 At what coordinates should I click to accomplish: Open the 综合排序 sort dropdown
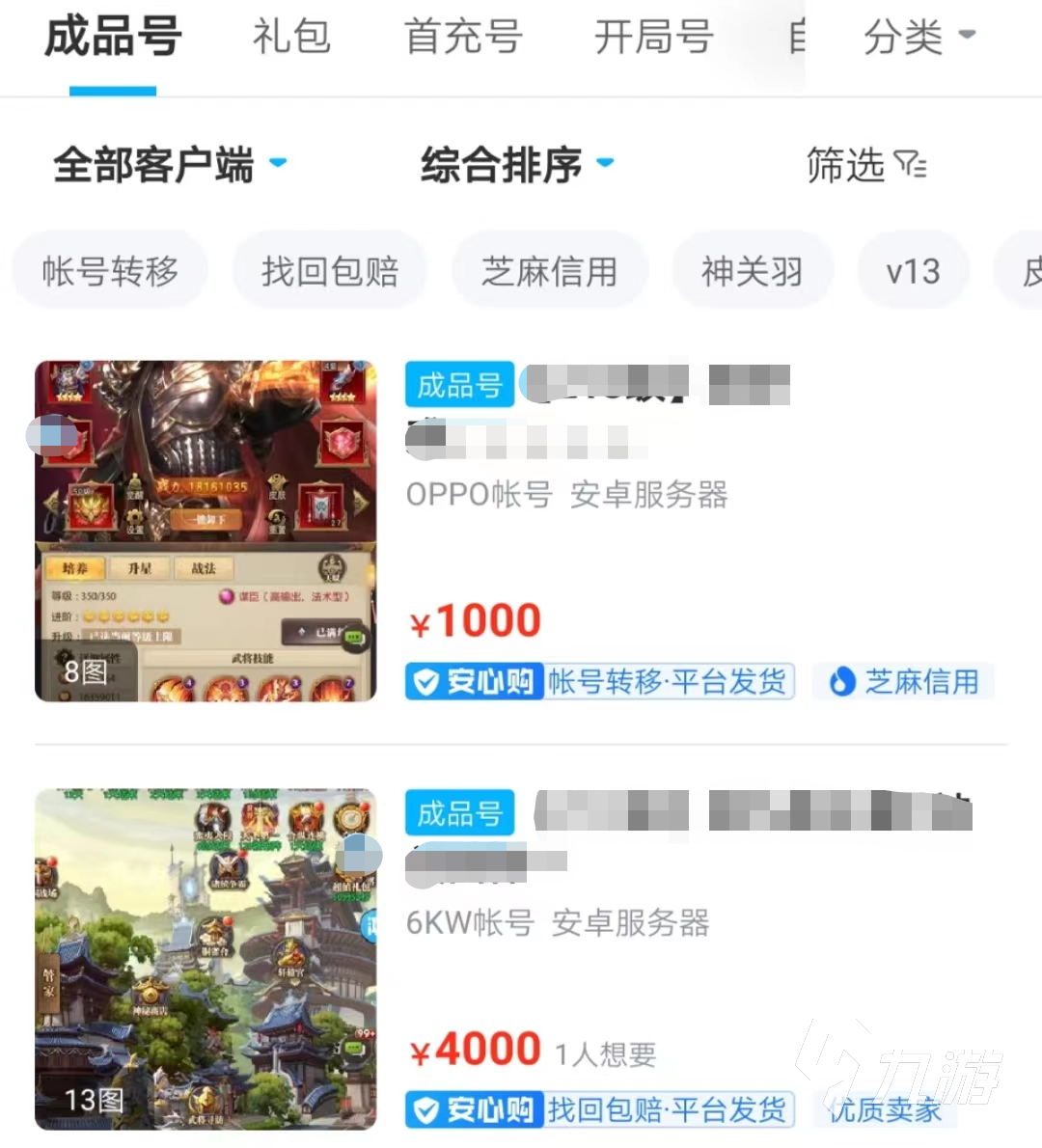[x=516, y=164]
